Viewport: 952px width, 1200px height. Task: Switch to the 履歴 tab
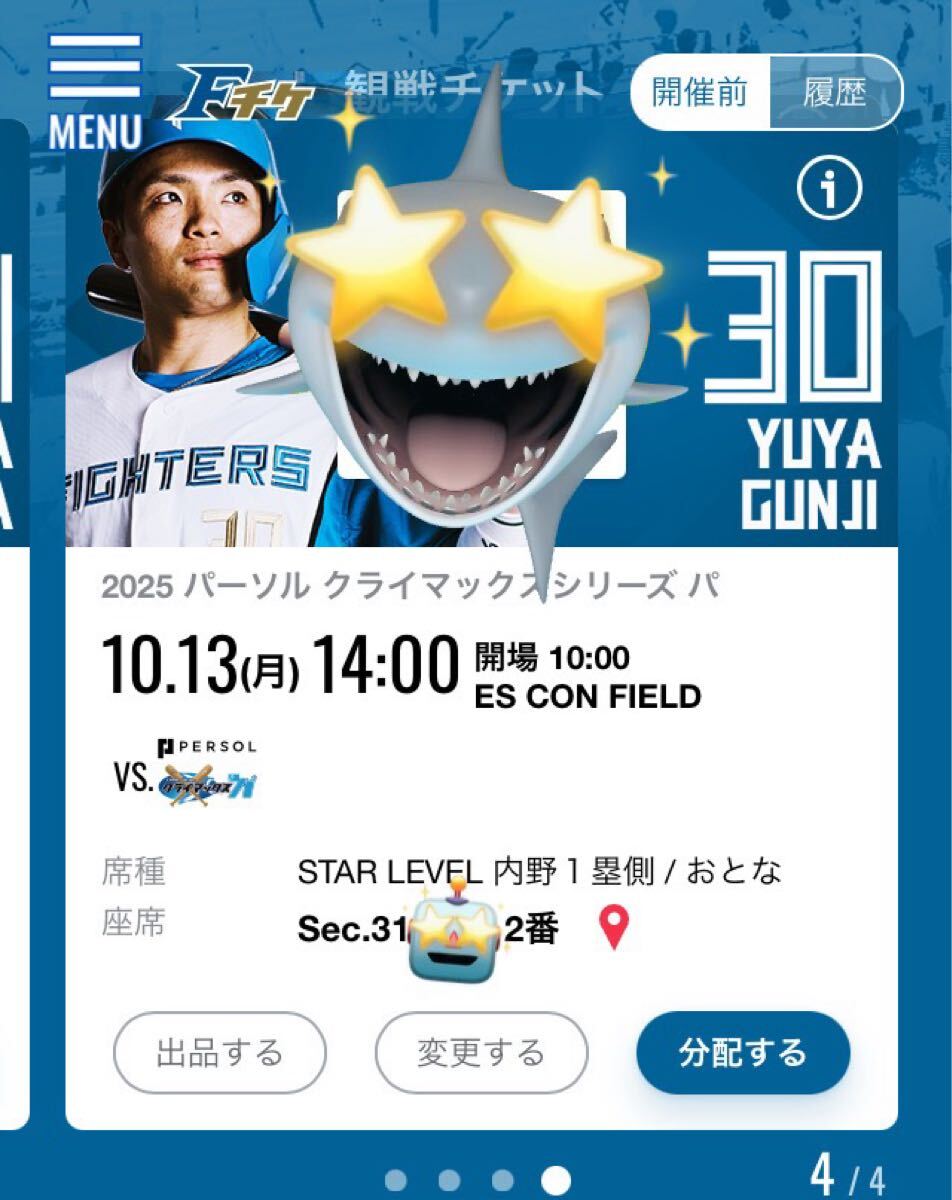pos(835,93)
